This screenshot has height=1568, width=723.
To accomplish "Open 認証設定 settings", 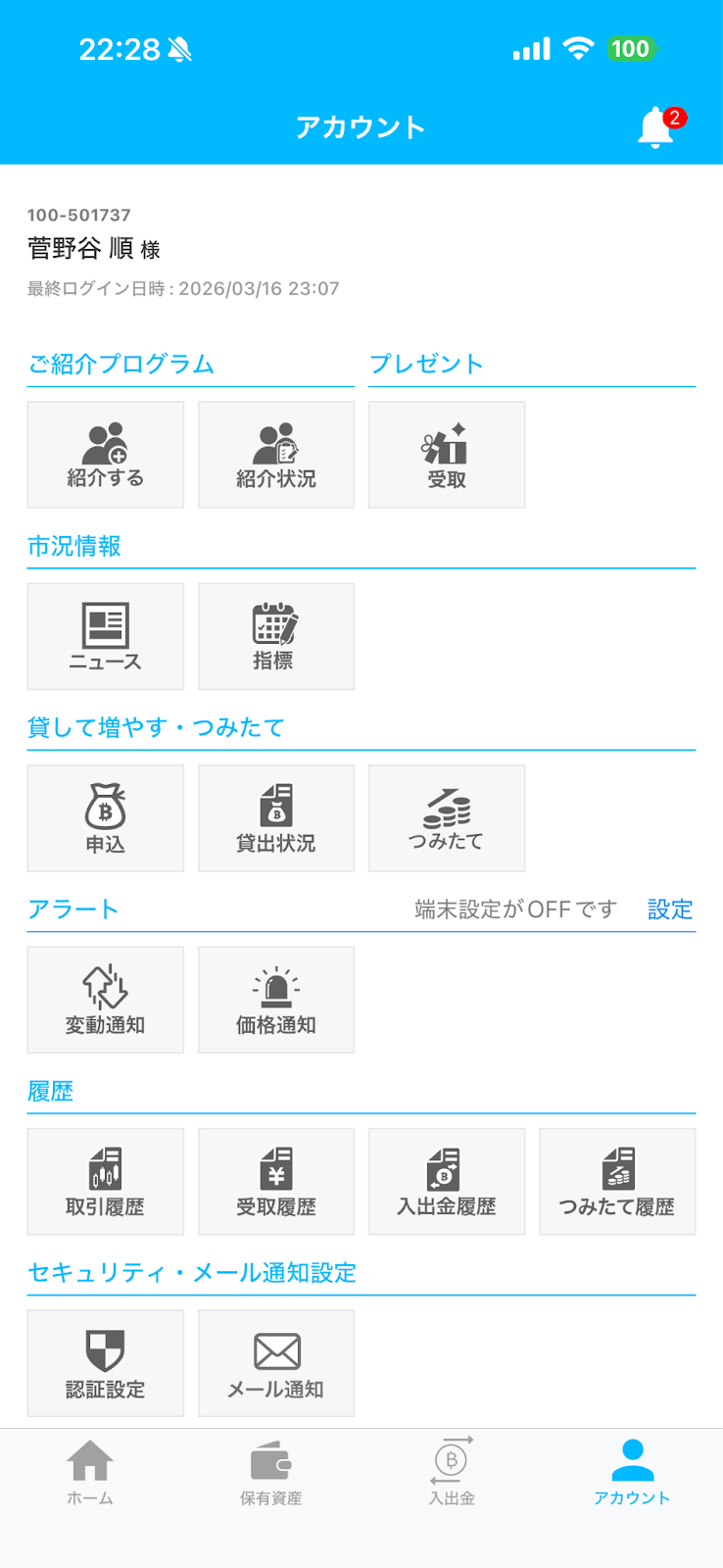I will [x=105, y=1362].
